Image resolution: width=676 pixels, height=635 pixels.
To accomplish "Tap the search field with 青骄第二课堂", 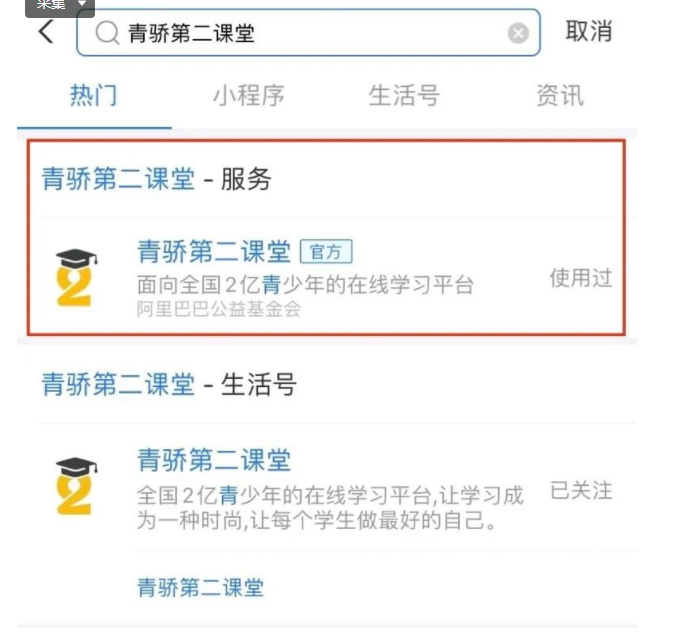I will (300, 33).
